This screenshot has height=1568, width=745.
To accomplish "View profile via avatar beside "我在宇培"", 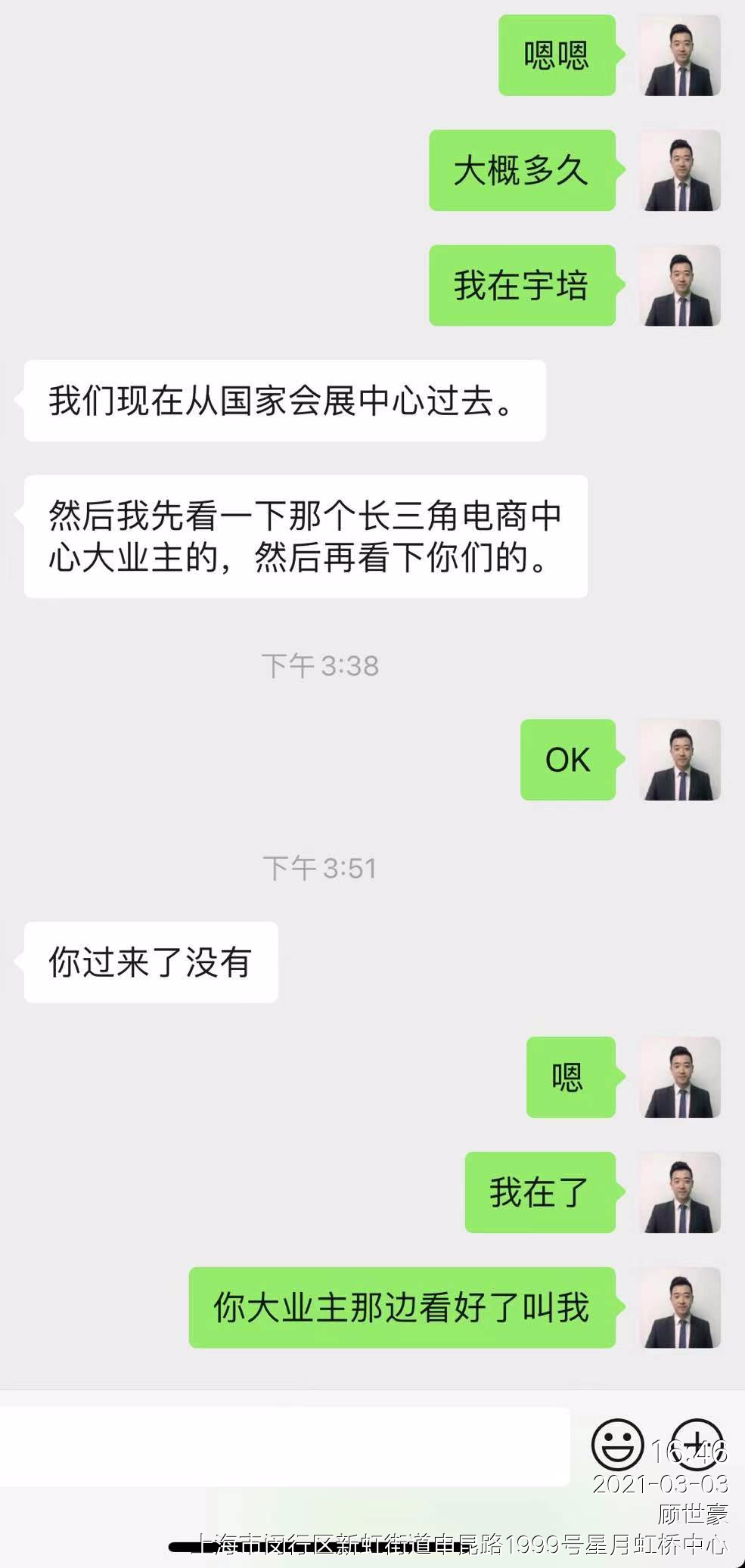I will 680,286.
